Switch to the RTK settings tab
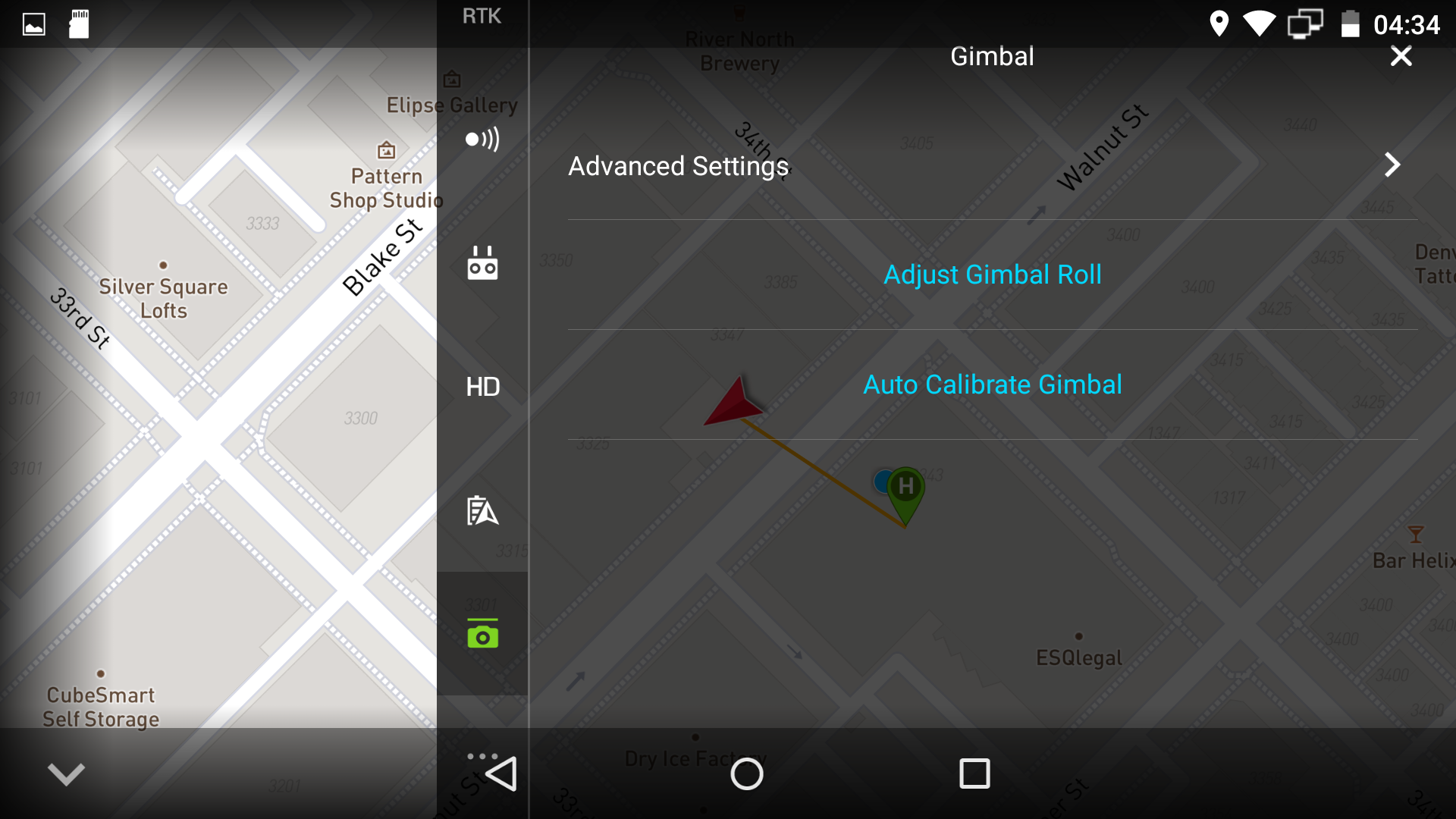1456x819 pixels. (482, 17)
